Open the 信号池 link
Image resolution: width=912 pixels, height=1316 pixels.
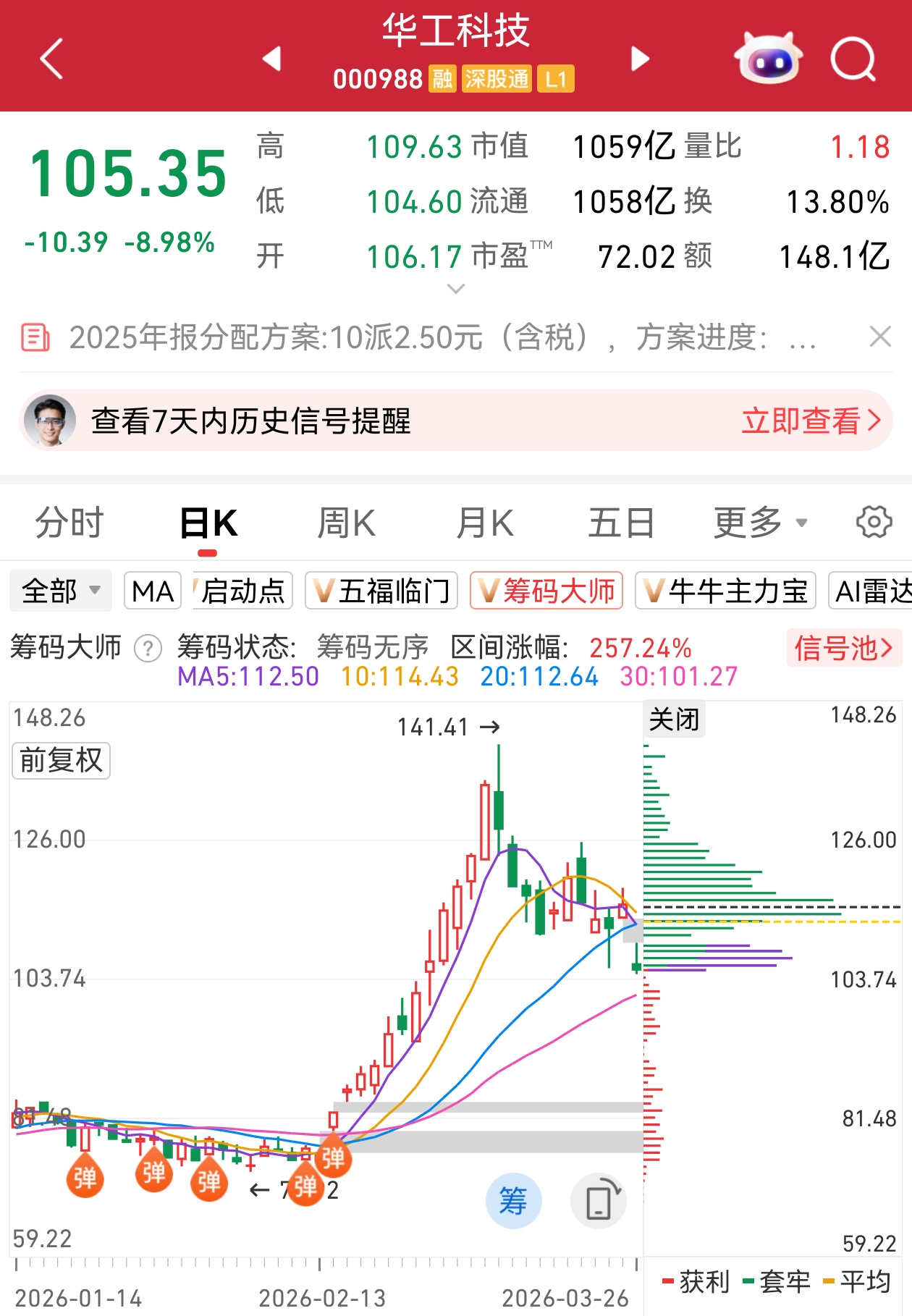[x=843, y=648]
